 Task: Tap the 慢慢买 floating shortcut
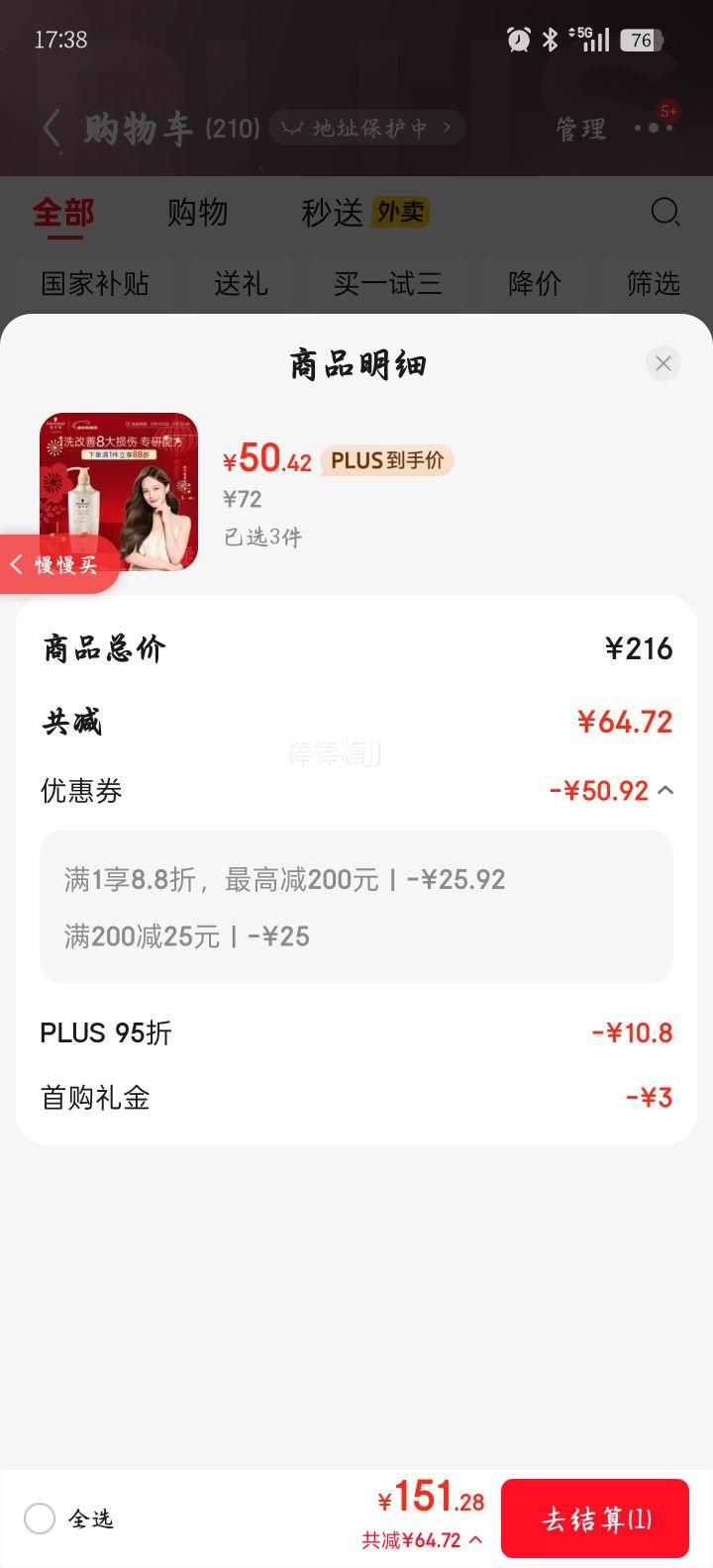click(59, 564)
